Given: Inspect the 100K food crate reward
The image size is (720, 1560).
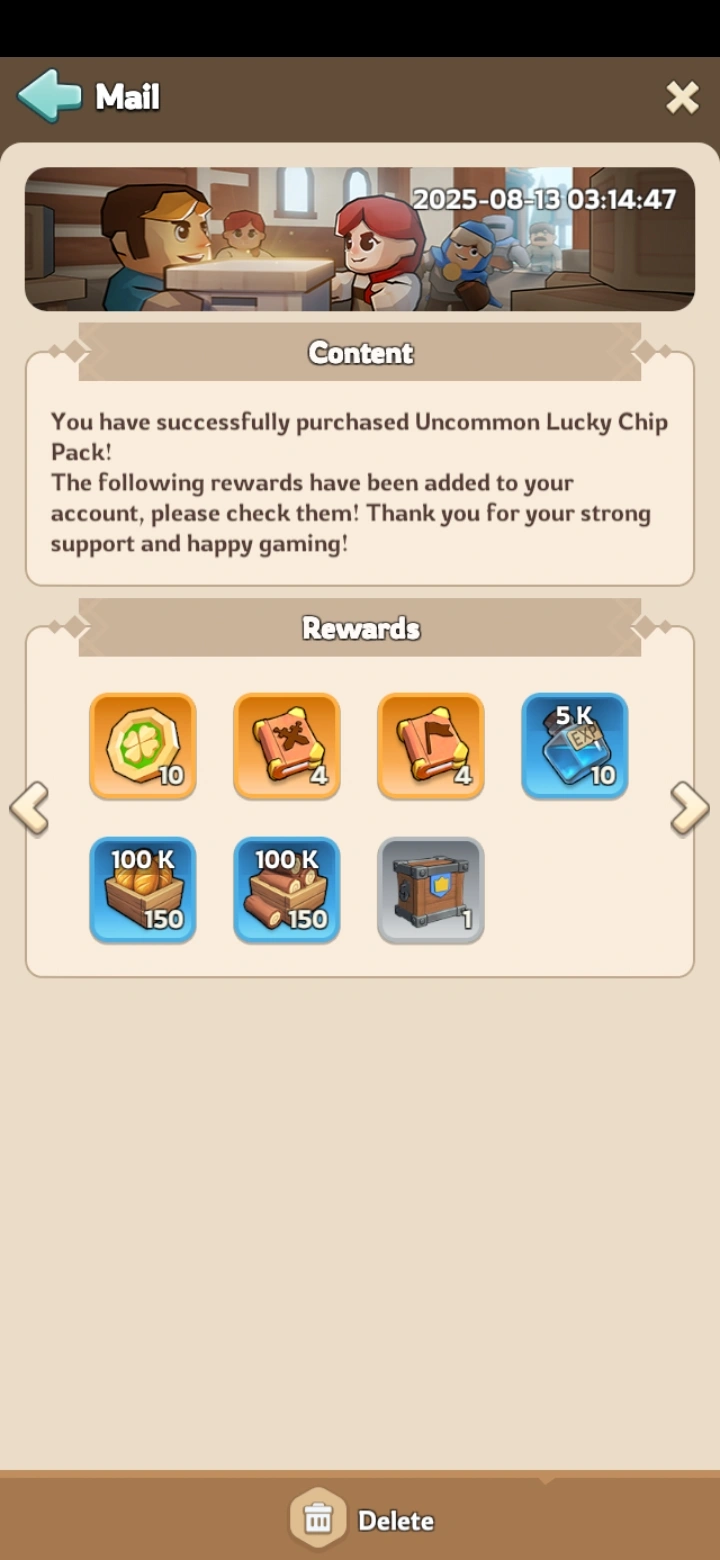Looking at the screenshot, I should click(x=143, y=890).
